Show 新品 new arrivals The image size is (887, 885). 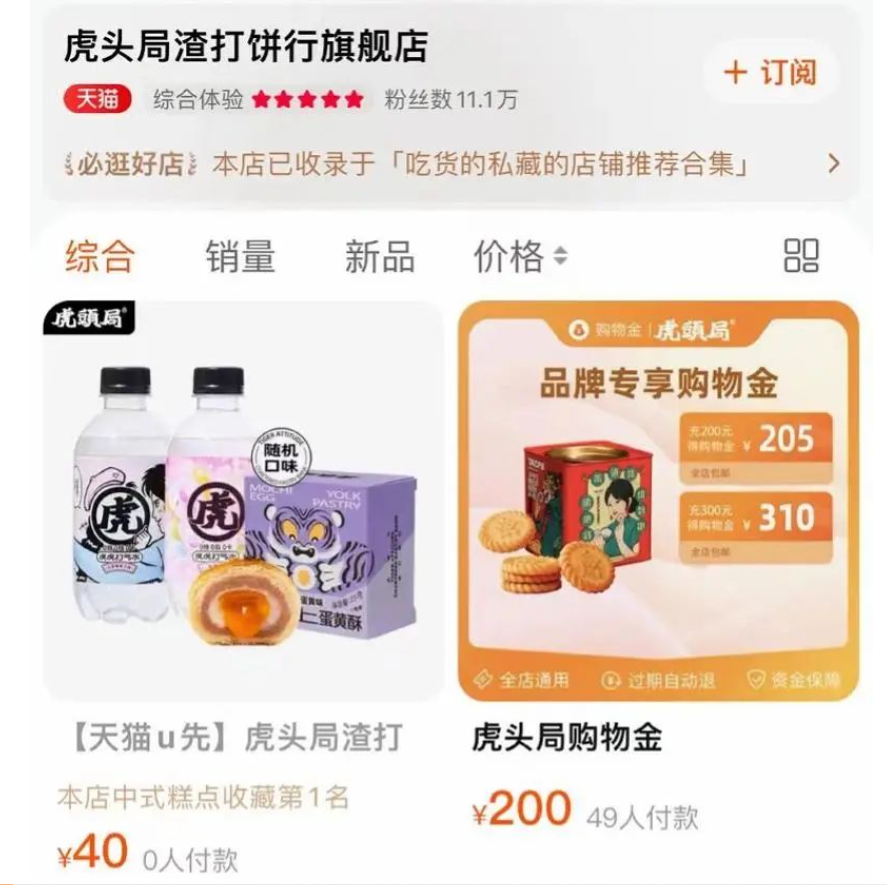click(379, 256)
